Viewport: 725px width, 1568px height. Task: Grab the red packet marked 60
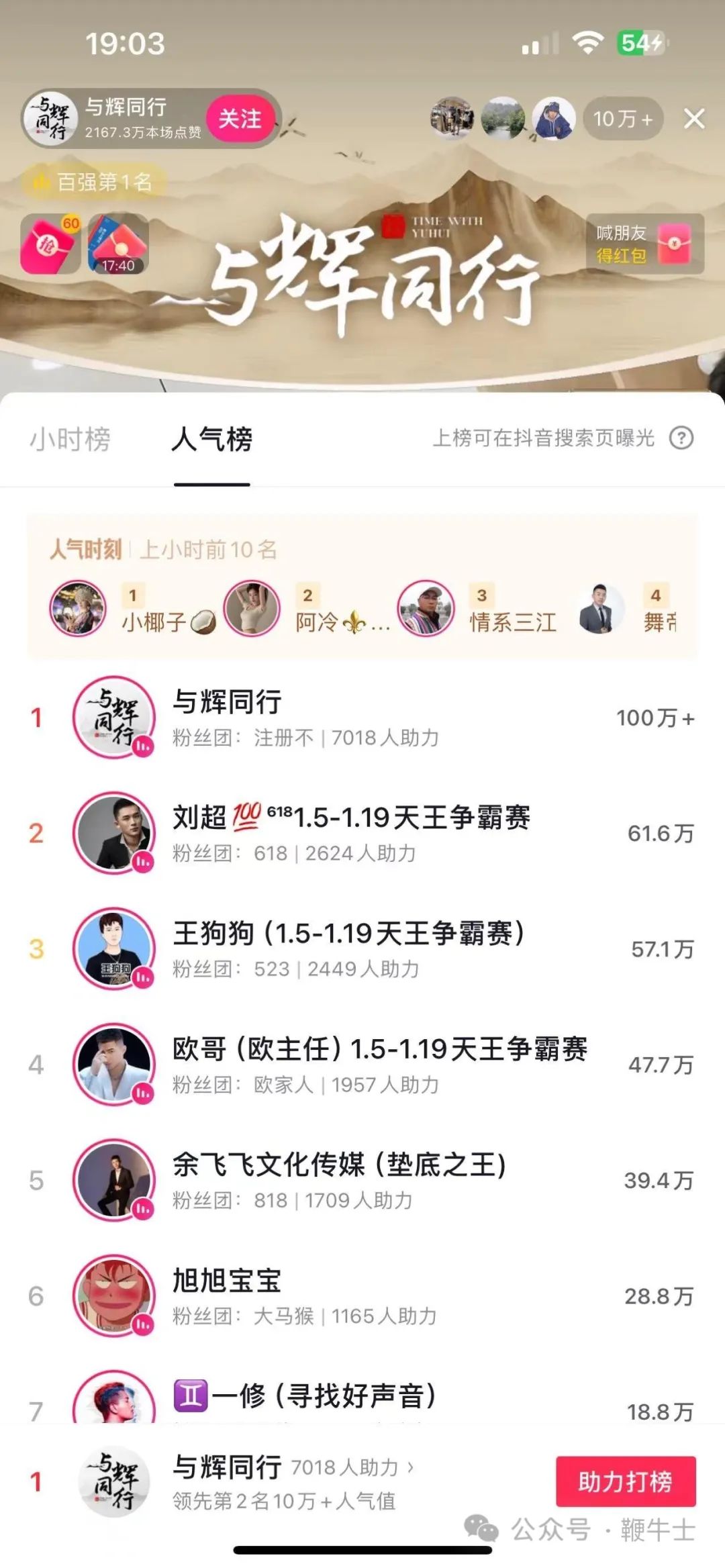50,244
